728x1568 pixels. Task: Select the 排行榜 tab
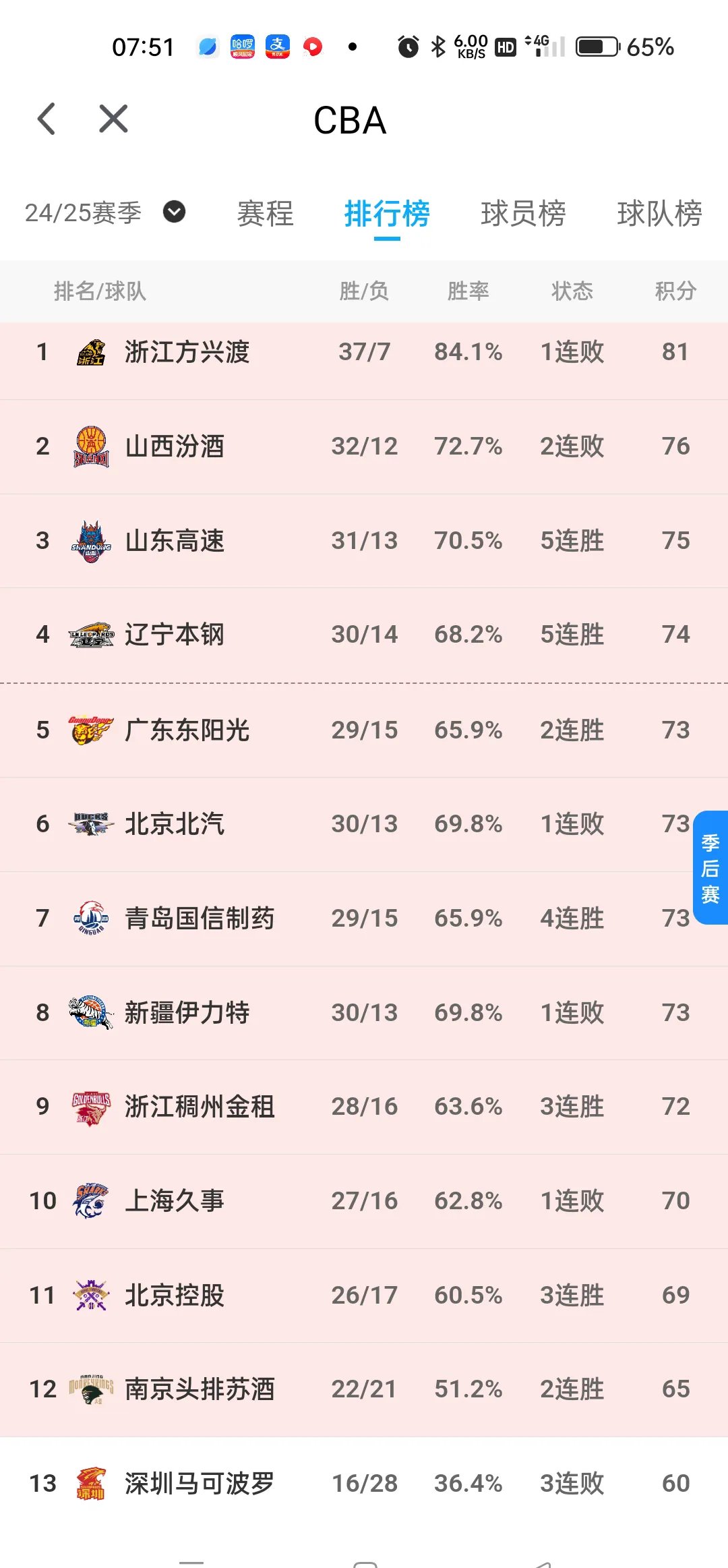[x=387, y=214]
